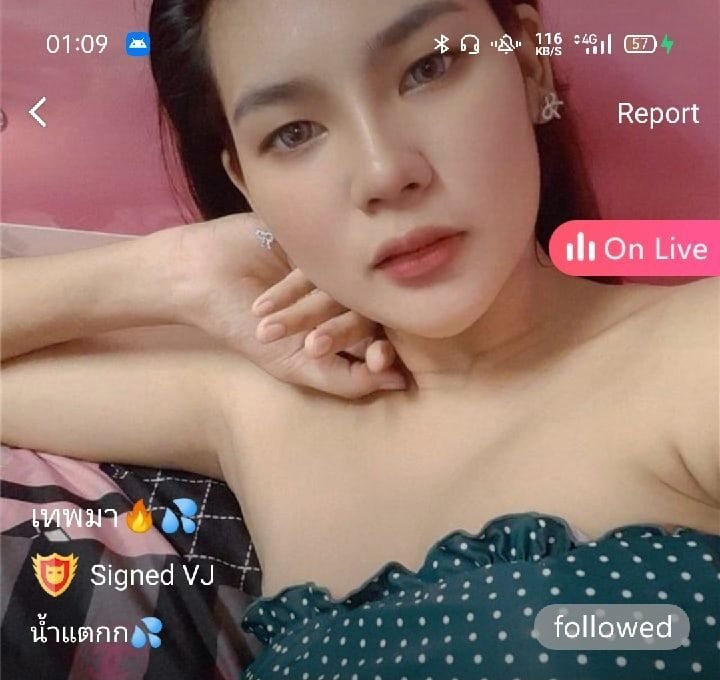Viewport: 720px width, 680px height.
Task: Tap the followed button to unfollow
Action: (x=612, y=628)
